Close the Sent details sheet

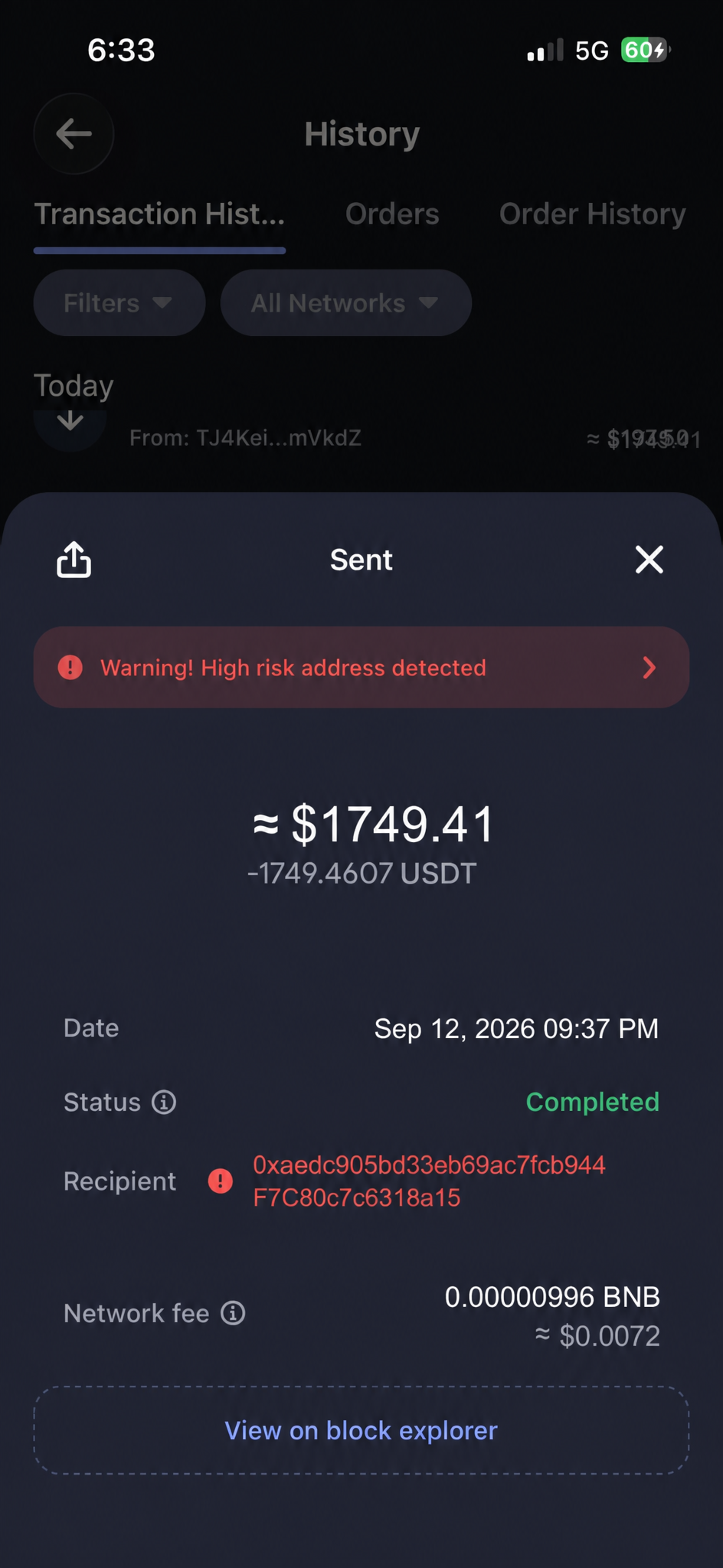(649, 560)
